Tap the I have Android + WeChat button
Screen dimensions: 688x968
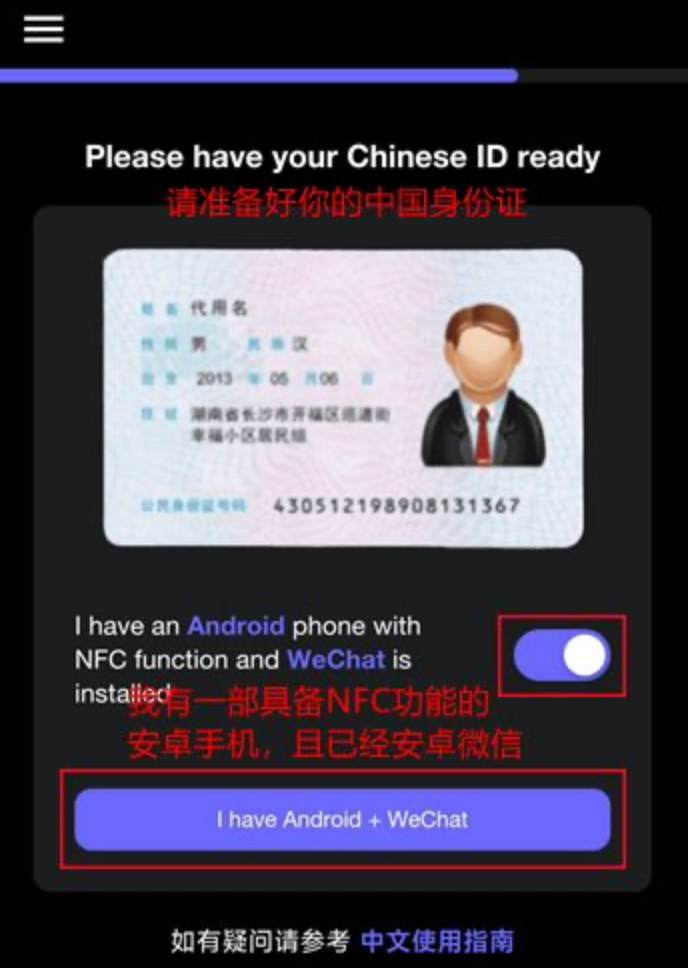[342, 819]
